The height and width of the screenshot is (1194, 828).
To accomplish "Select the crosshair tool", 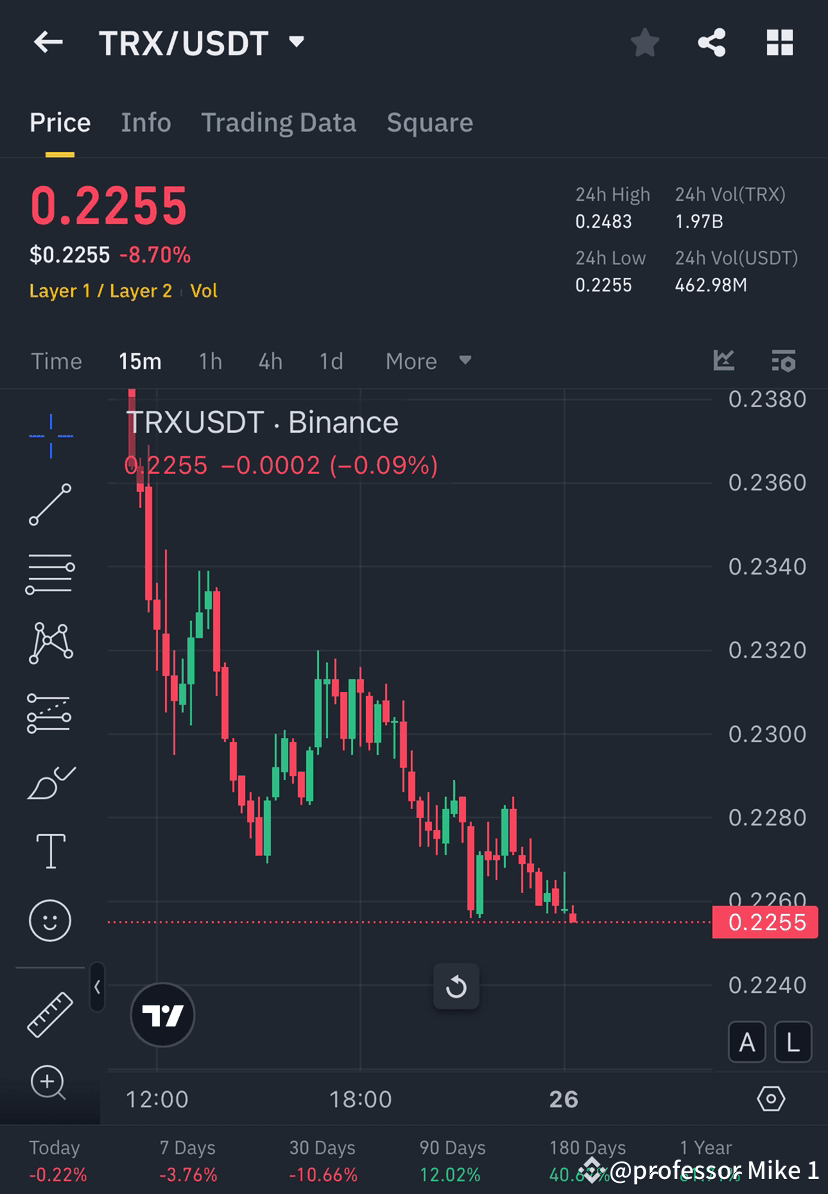I will (x=50, y=435).
